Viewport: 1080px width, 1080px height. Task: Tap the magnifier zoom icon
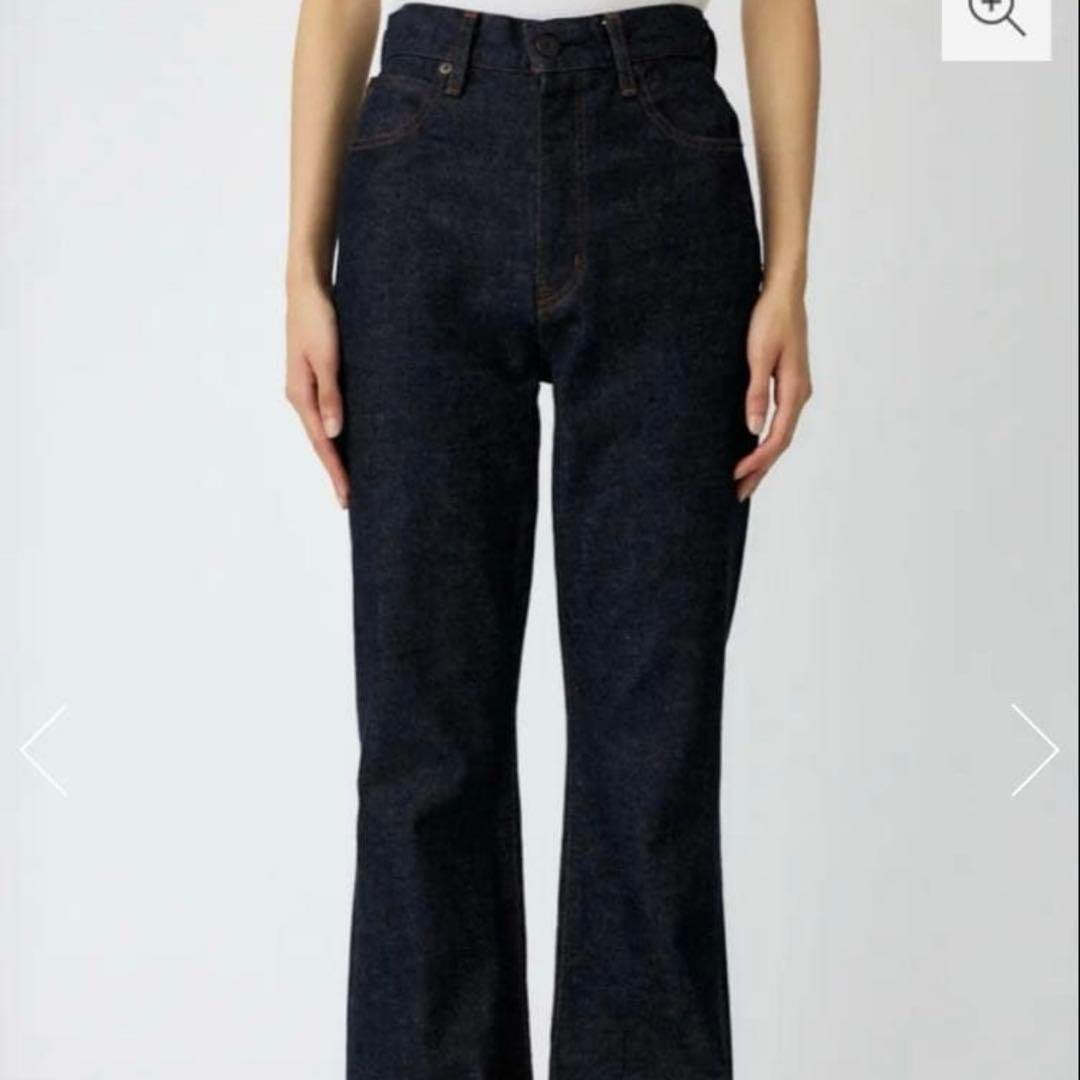tap(996, 17)
